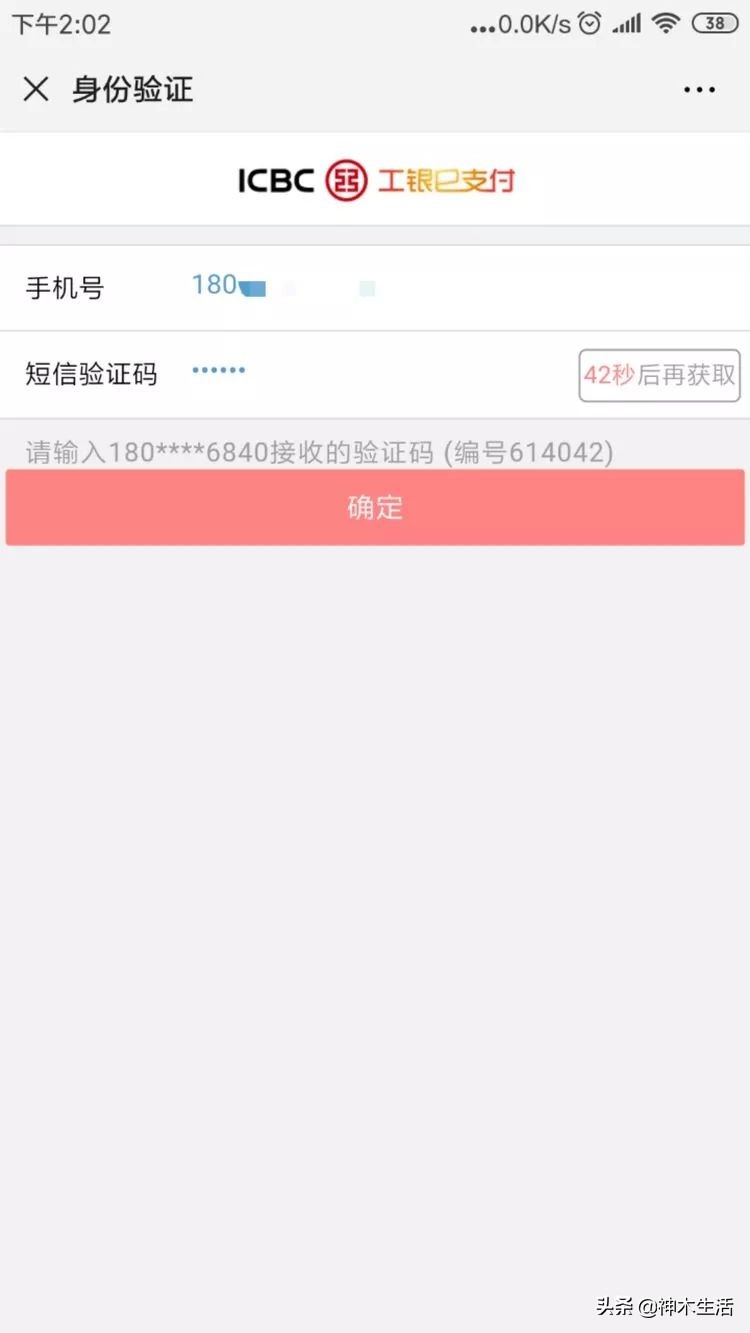Tap the 短信验证码 field label
The image size is (750, 1333).
91,374
